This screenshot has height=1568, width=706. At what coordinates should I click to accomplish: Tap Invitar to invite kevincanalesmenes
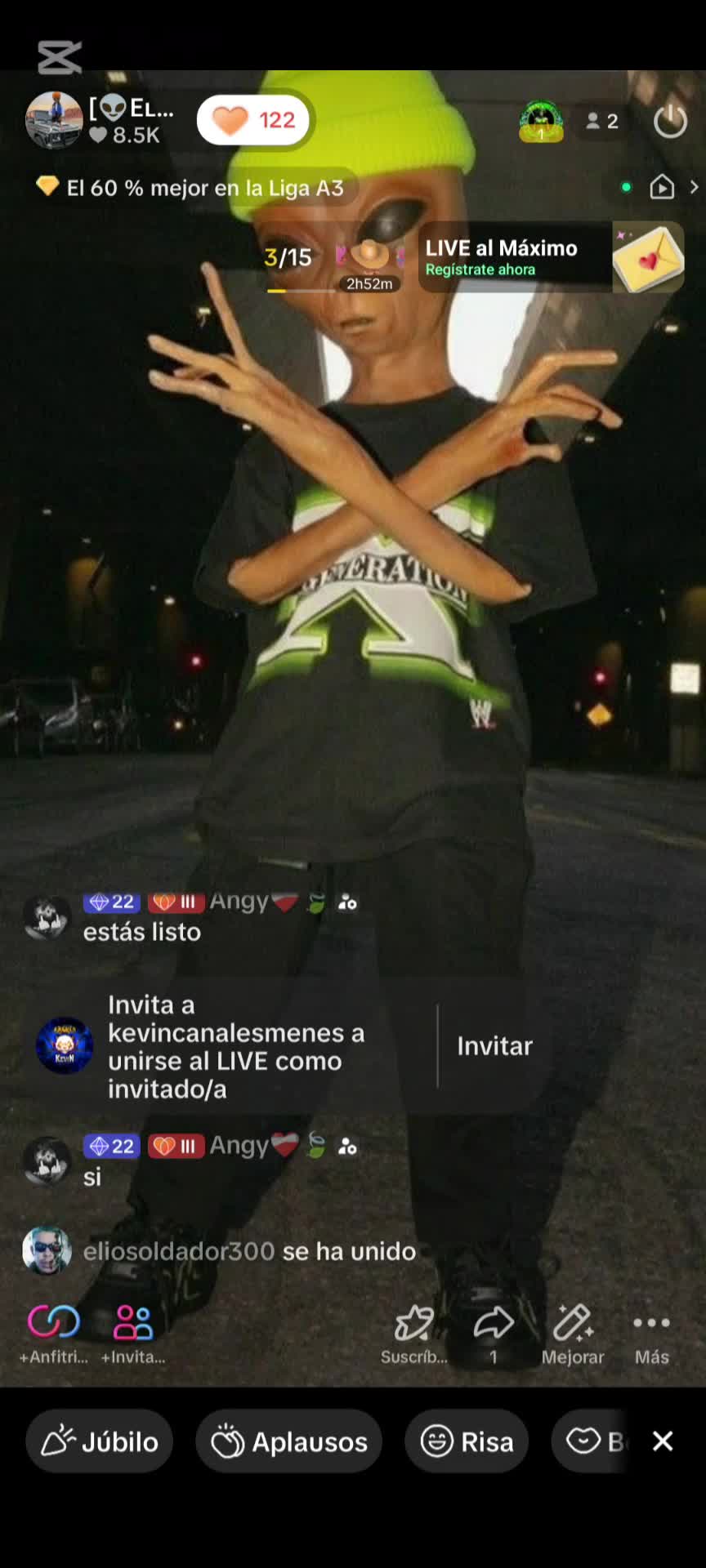494,1046
